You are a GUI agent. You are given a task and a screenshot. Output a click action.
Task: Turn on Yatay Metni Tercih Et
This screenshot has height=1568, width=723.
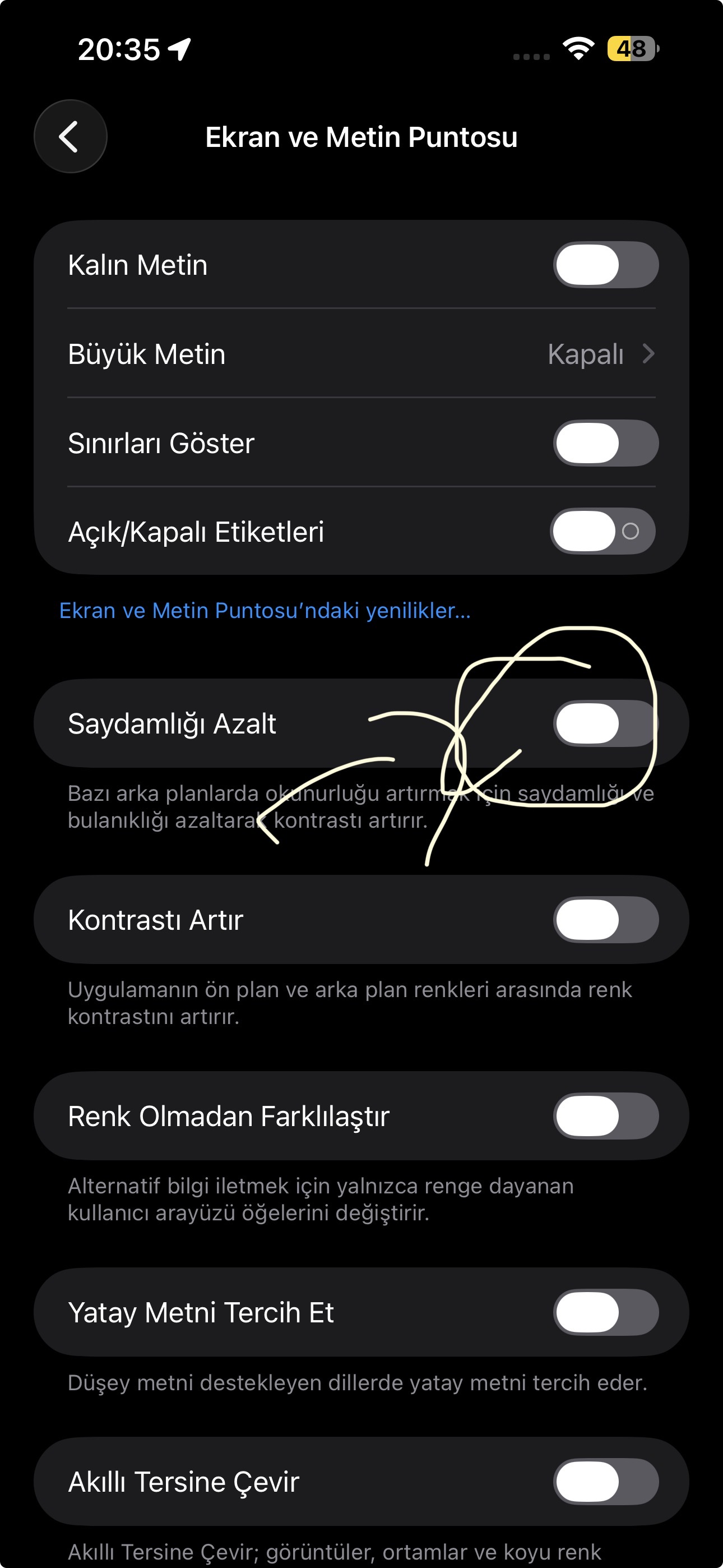point(605,1312)
